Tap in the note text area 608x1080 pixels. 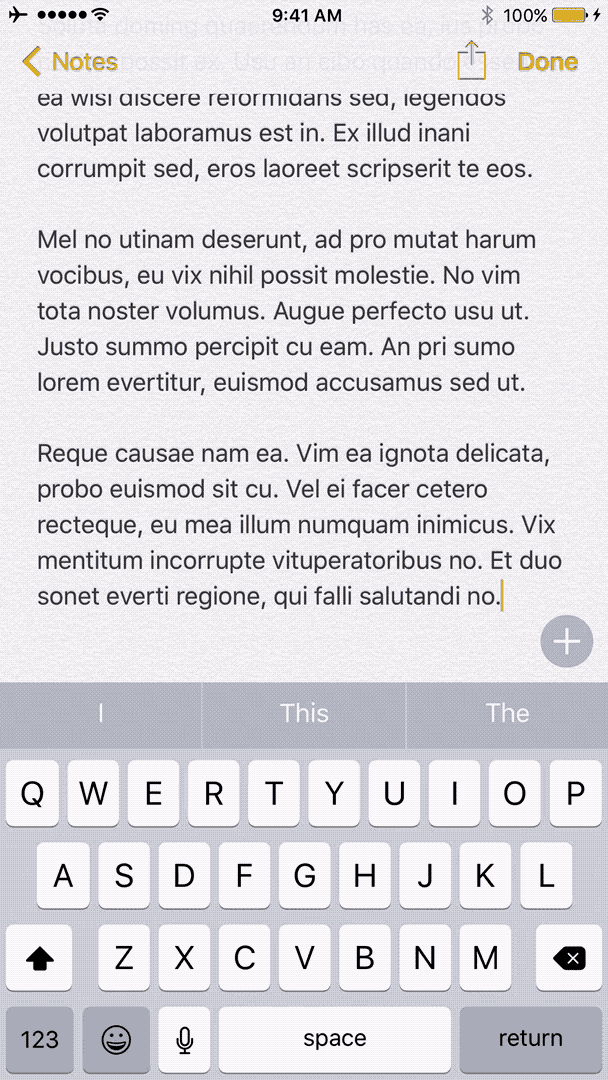pyautogui.click(x=304, y=344)
